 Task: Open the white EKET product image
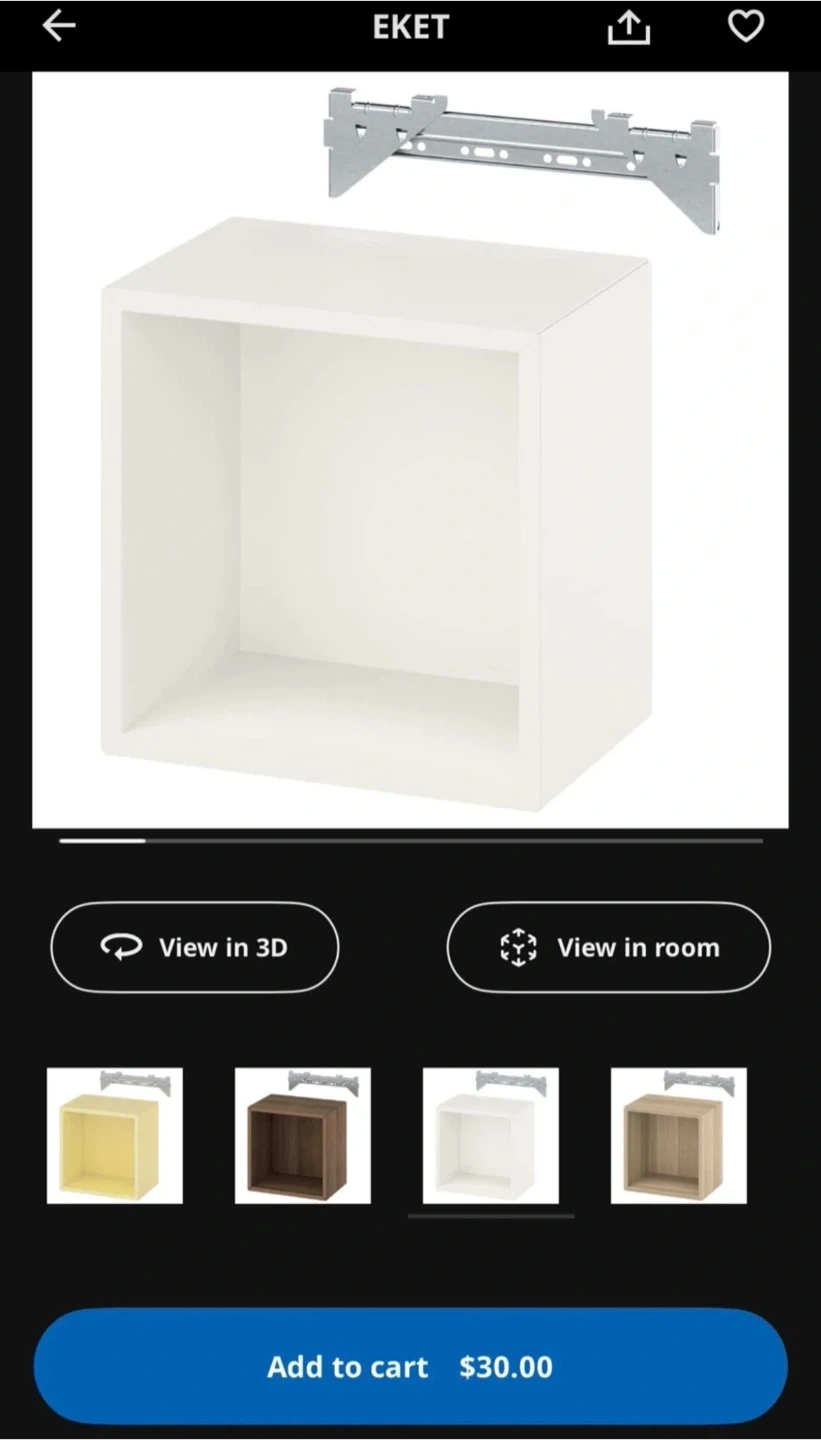click(410, 450)
